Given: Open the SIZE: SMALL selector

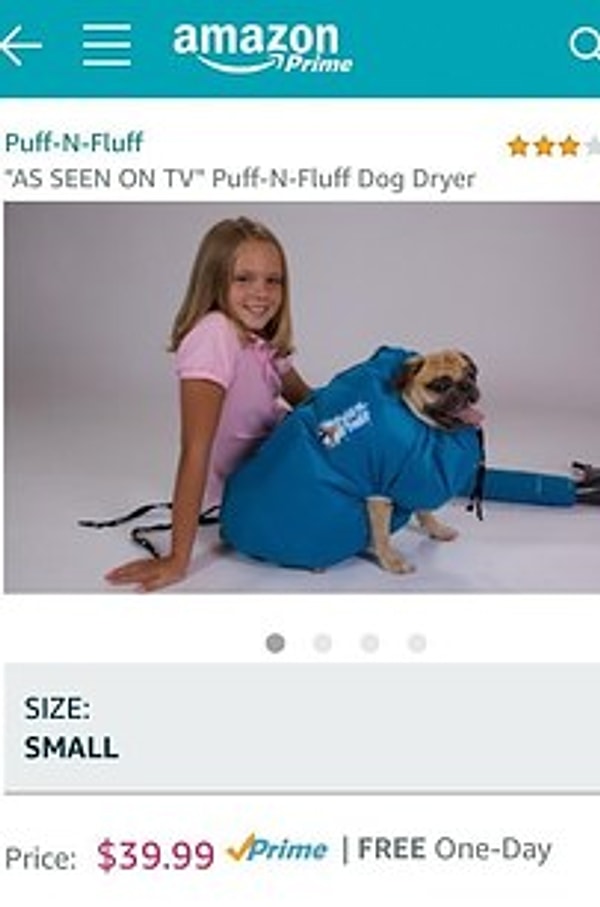Looking at the screenshot, I should pos(300,728).
